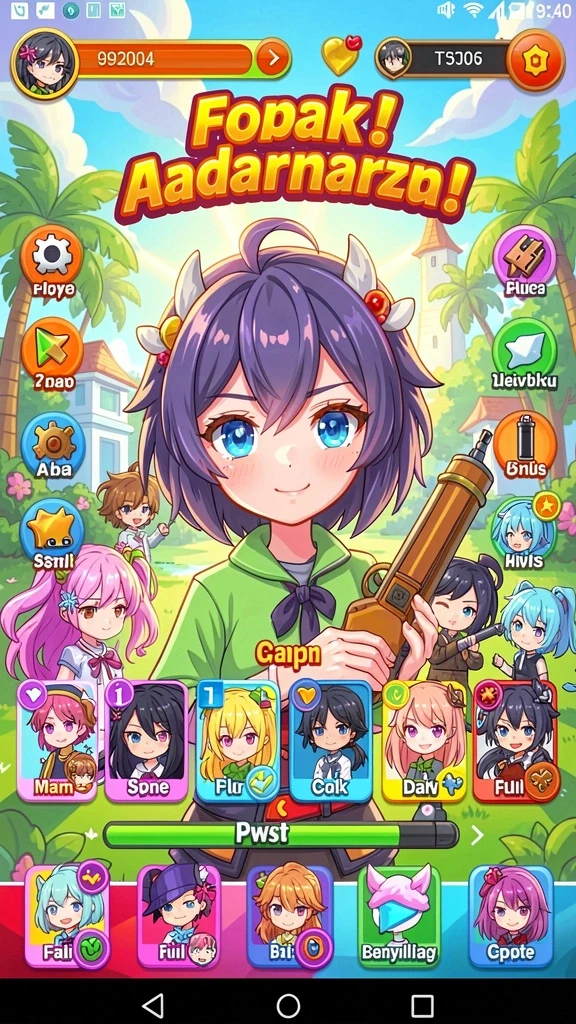
Task: Open the player avatar profile
Action: pos(45,63)
